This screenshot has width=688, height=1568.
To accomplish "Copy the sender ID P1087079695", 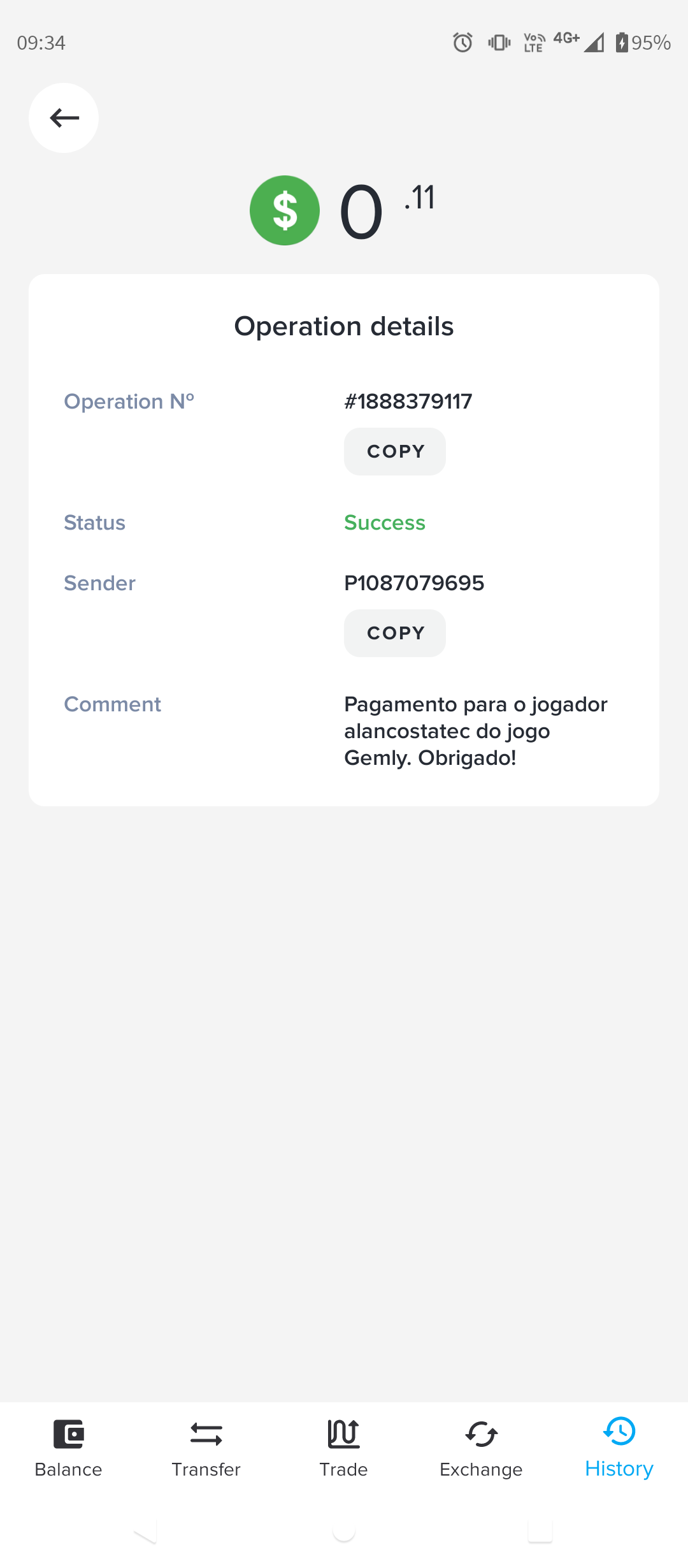I will pyautogui.click(x=394, y=633).
